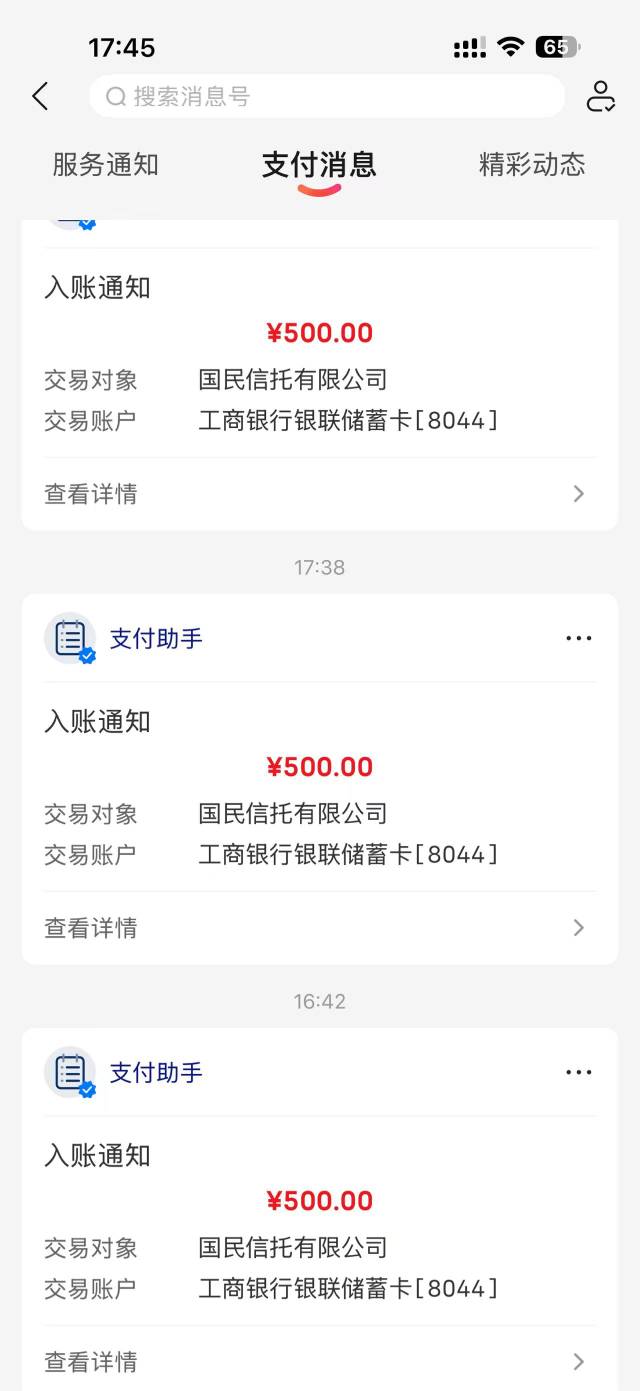This screenshot has height=1391, width=640.
Task: Open 查看详情 in the card above the 17:38 timestamp
Action: click(320, 494)
